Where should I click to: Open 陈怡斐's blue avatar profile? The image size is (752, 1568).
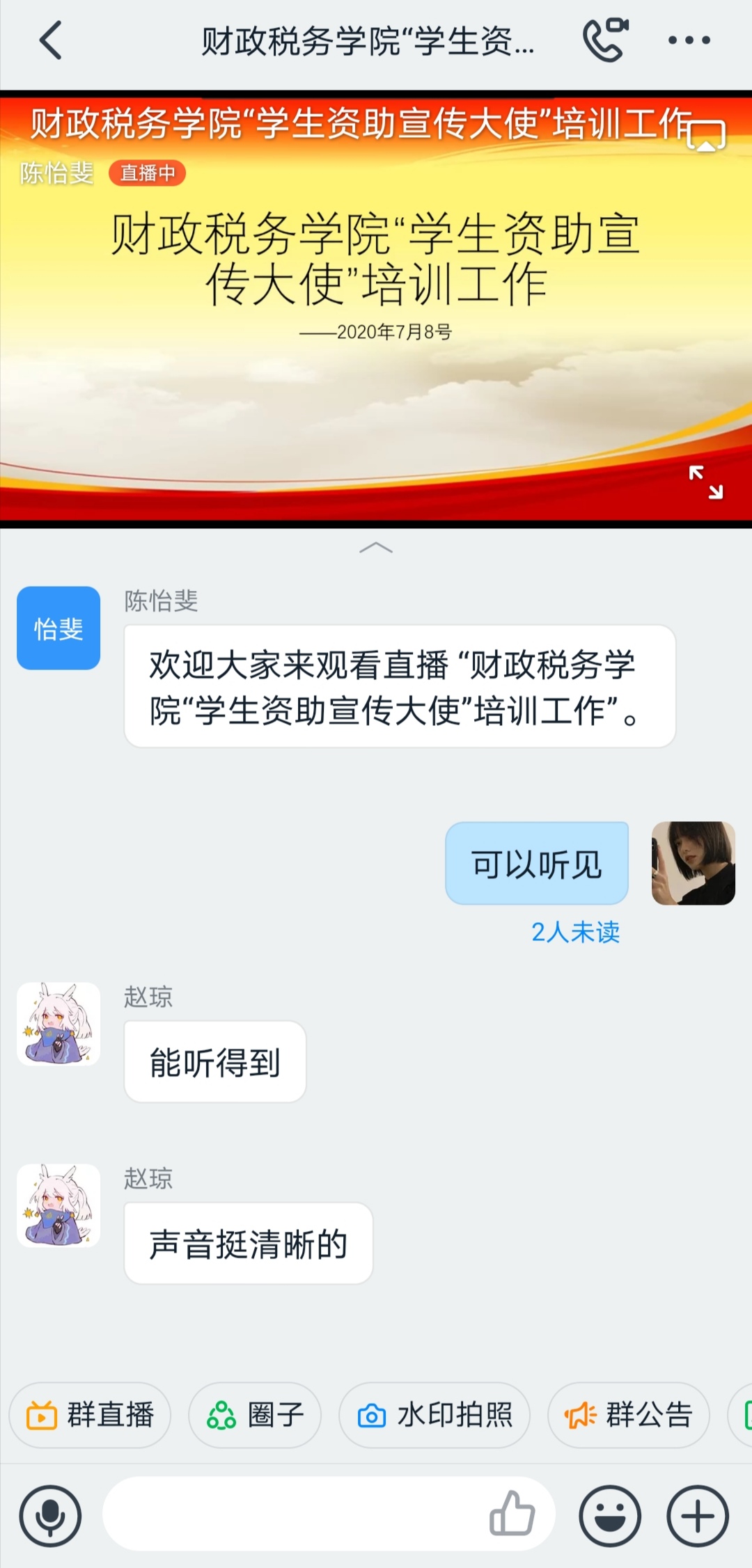(58, 628)
